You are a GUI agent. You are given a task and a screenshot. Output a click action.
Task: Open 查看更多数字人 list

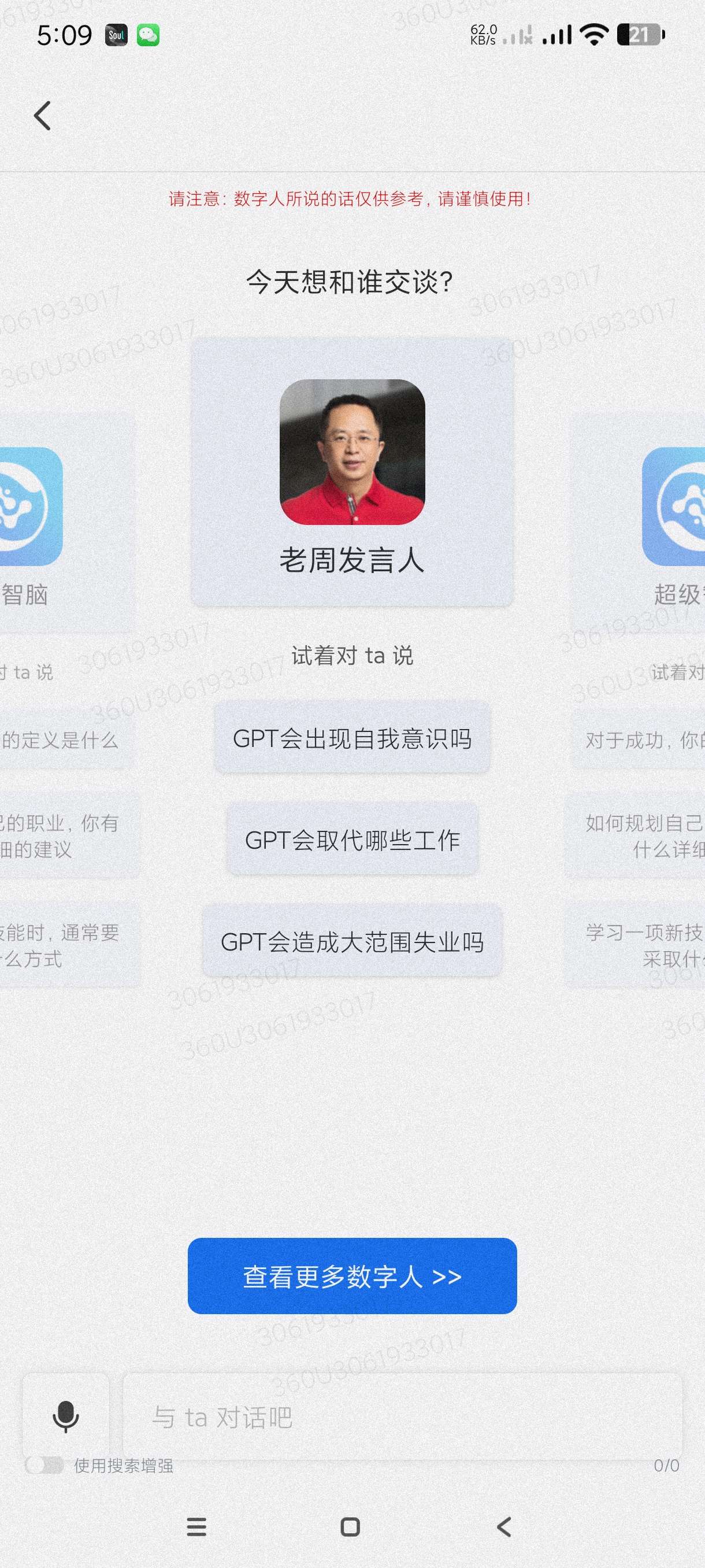point(351,1276)
